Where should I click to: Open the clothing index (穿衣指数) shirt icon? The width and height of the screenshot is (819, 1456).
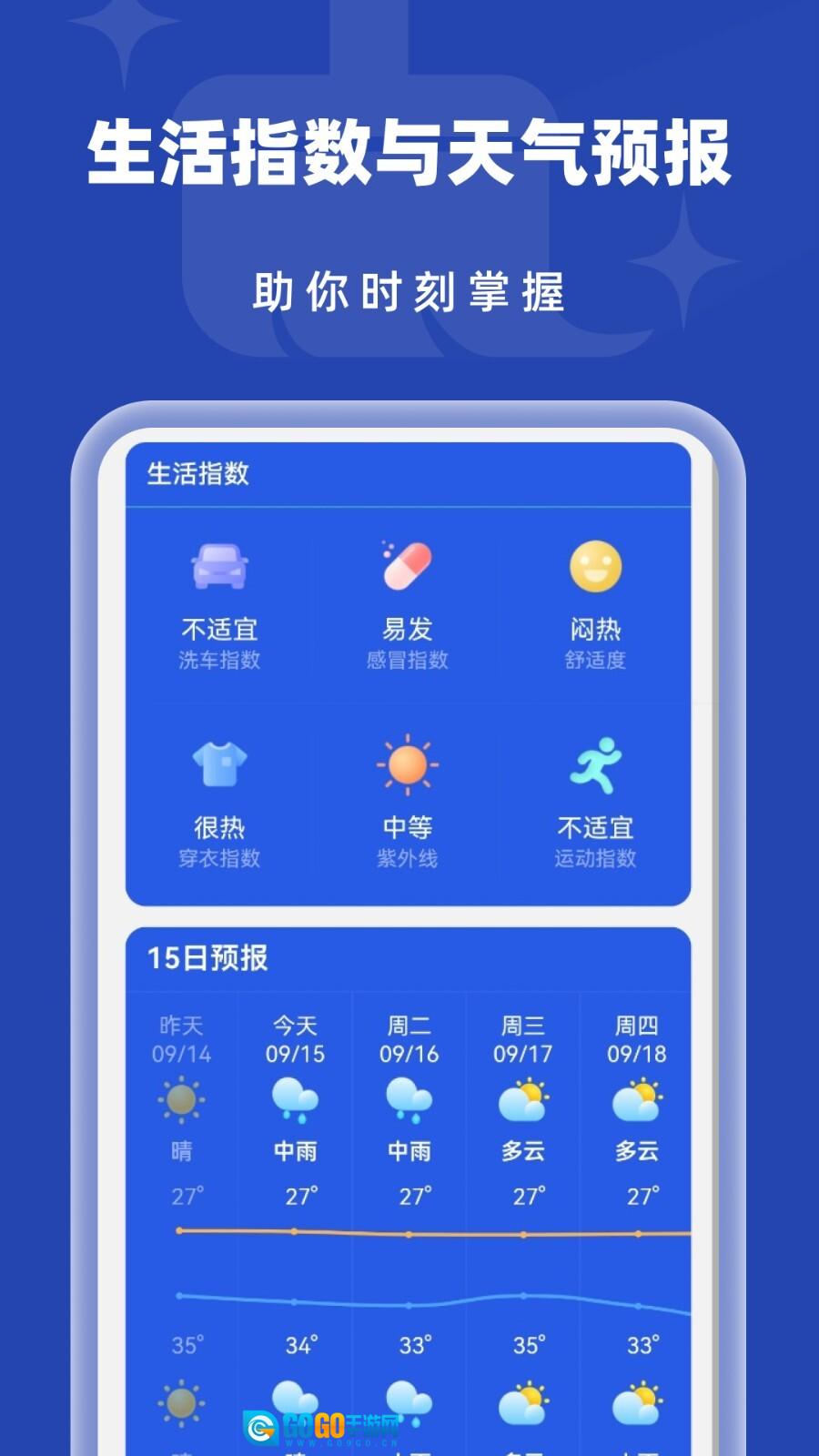218,764
